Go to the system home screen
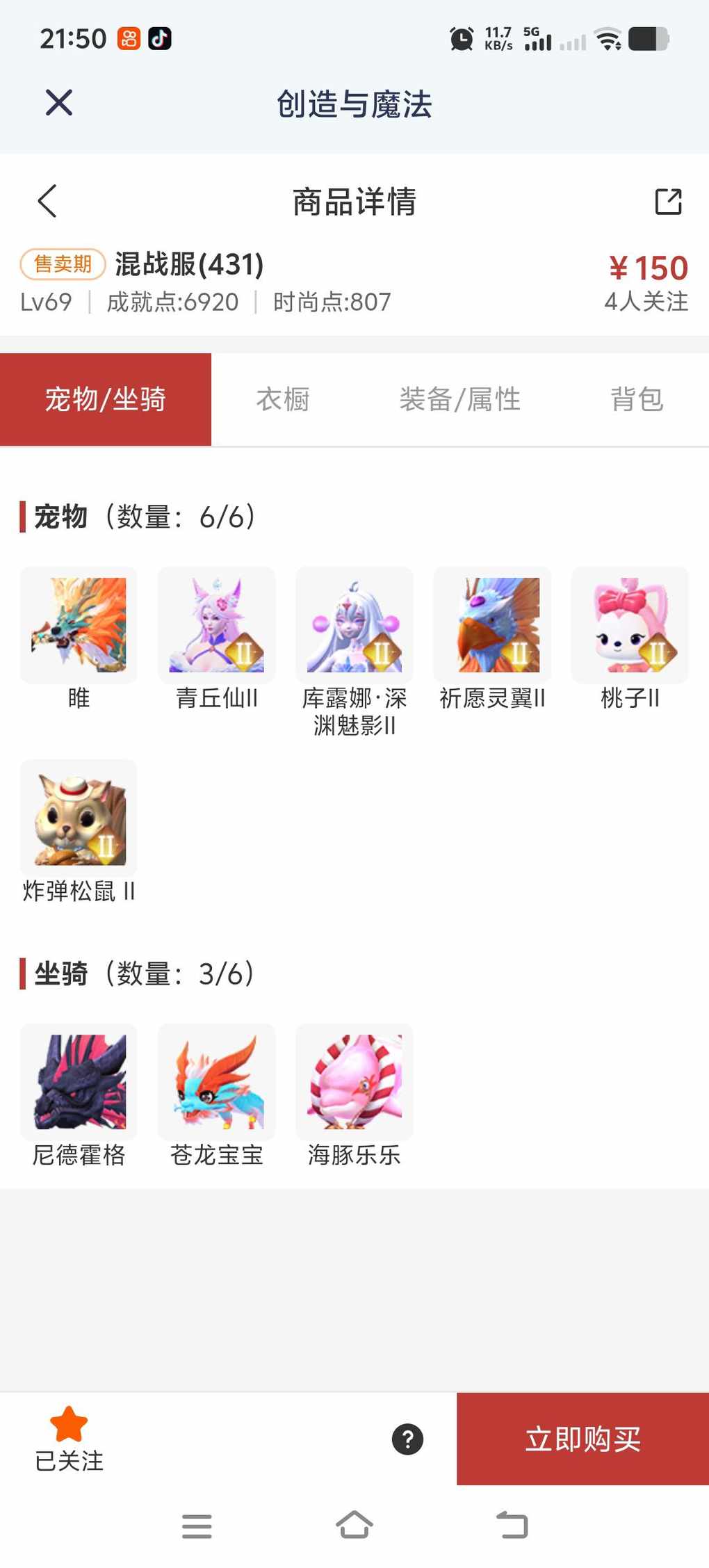 click(354, 1526)
